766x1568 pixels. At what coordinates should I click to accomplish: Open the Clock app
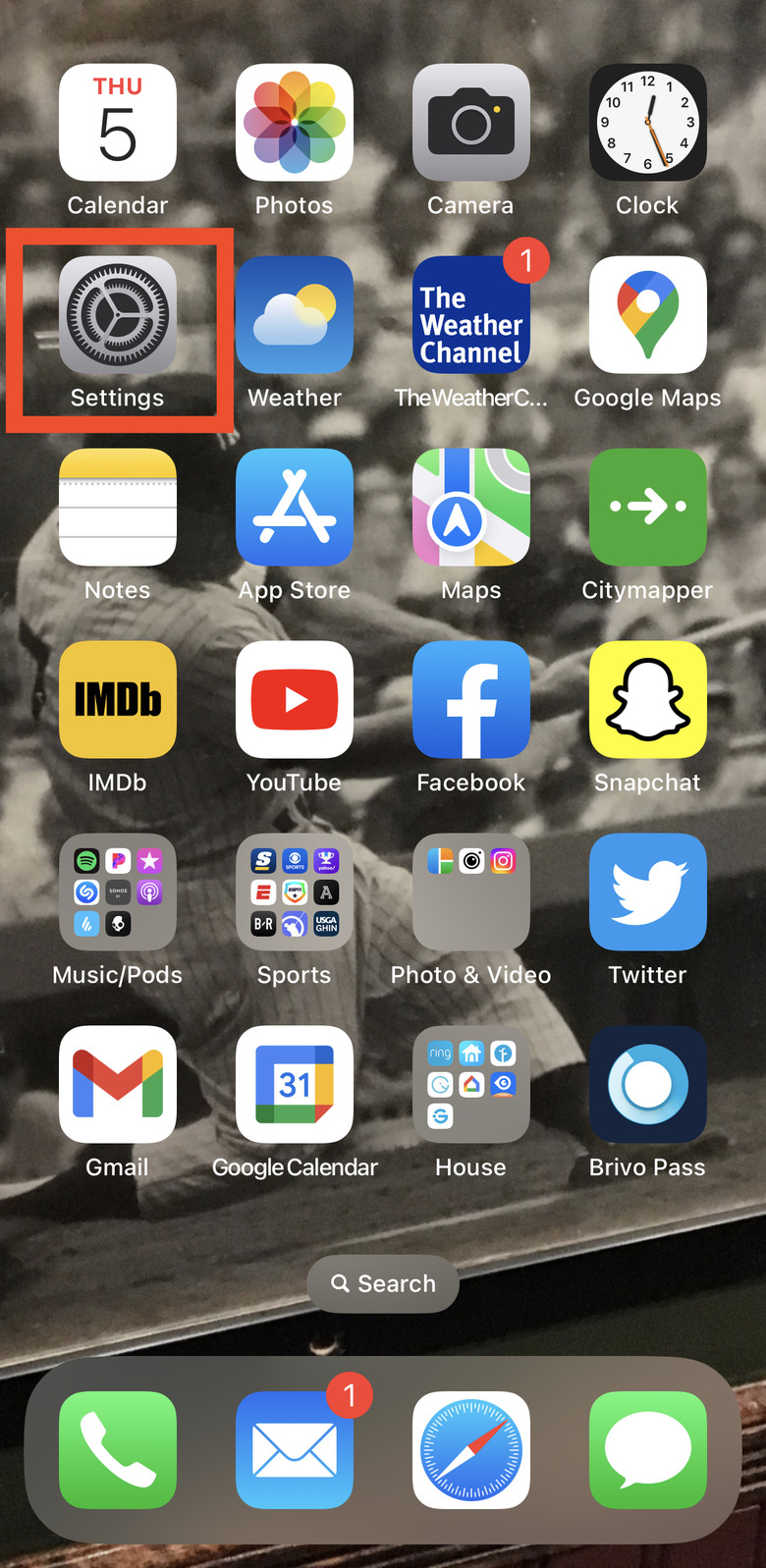point(647,123)
